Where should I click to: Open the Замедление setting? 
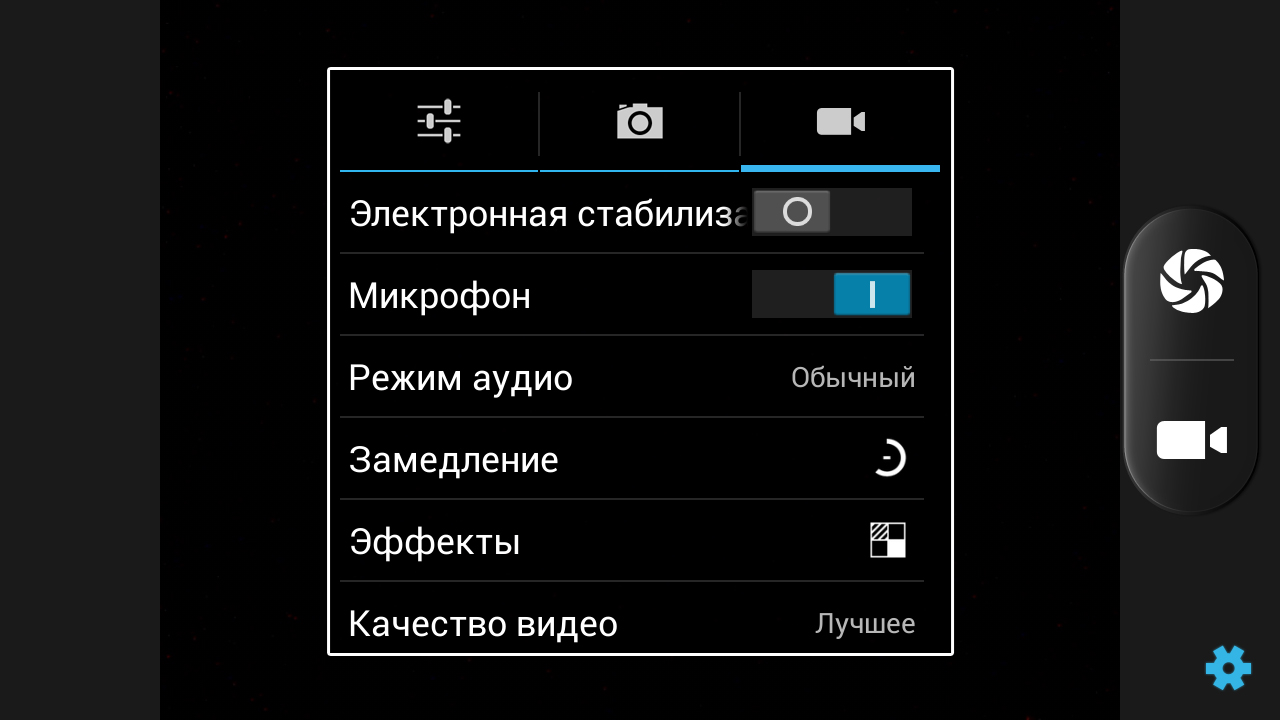click(631, 460)
